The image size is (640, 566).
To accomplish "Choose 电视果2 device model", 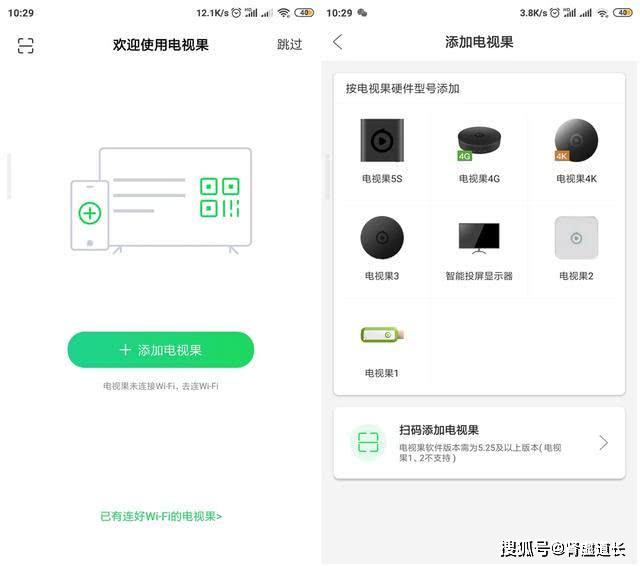I will [576, 249].
